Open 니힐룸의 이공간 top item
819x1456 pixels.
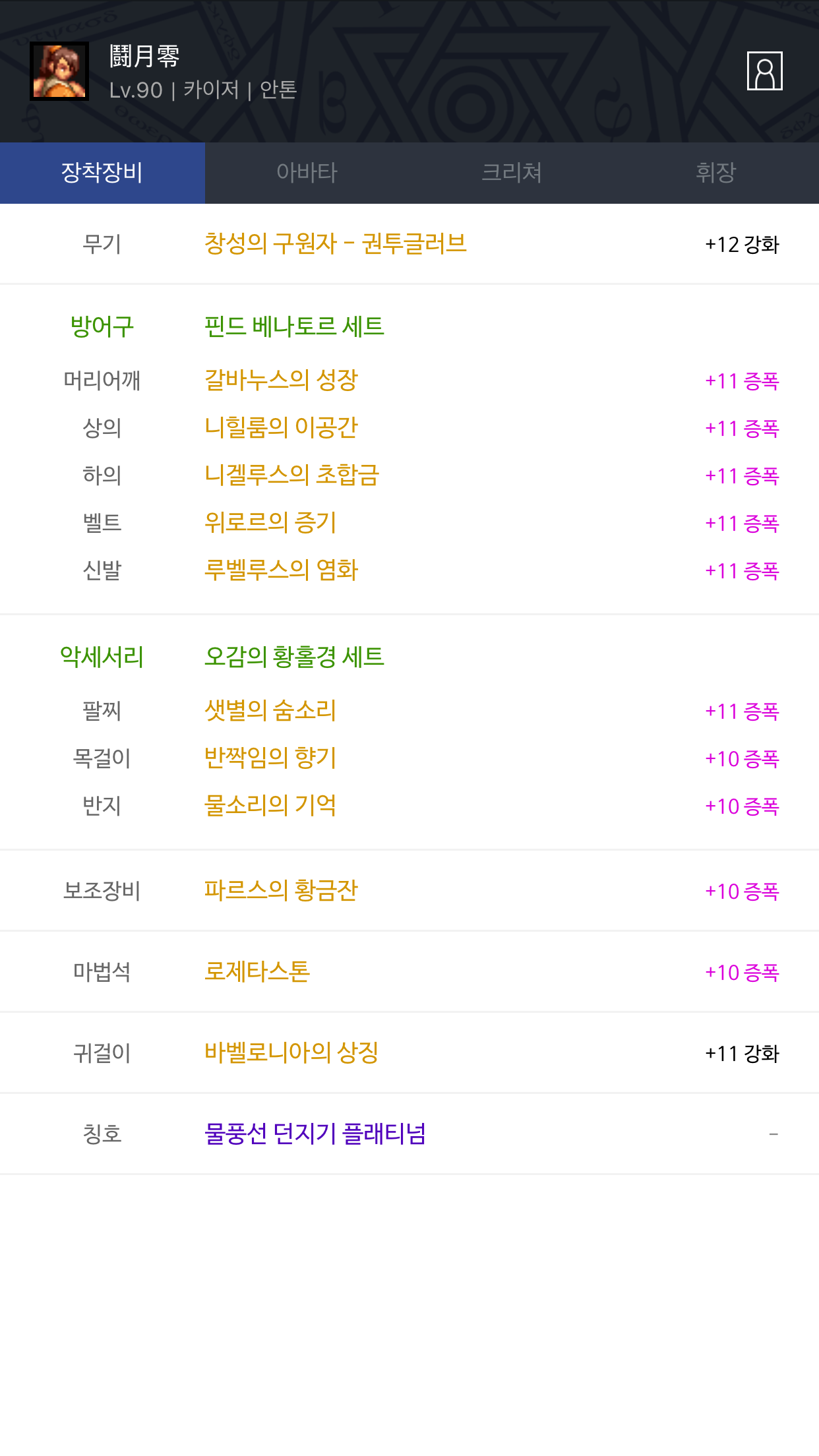click(x=282, y=427)
